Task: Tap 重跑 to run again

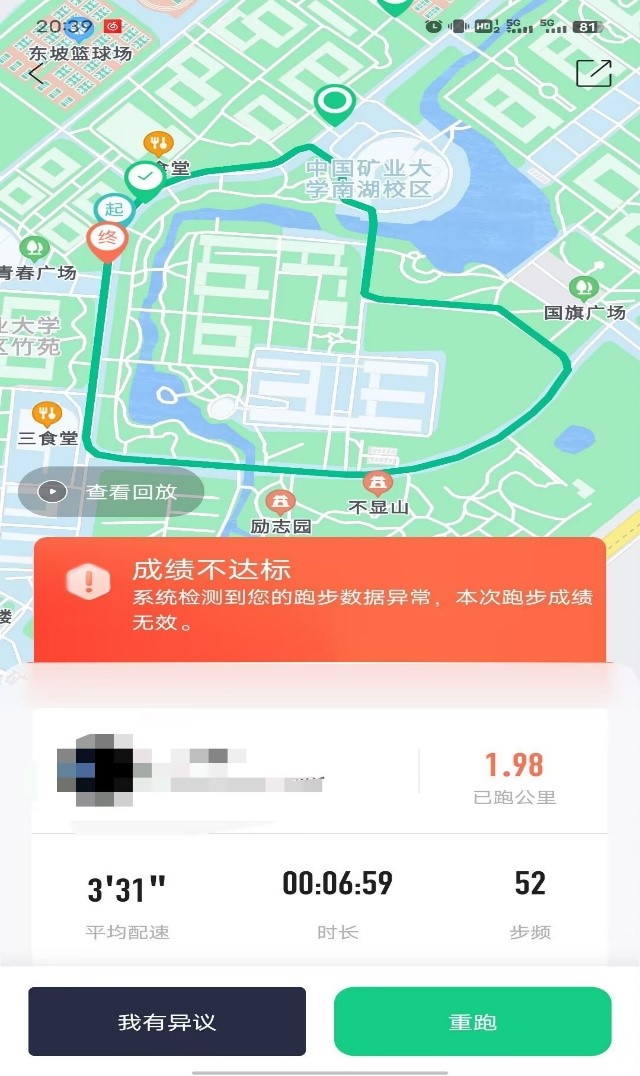Action: pos(472,1022)
